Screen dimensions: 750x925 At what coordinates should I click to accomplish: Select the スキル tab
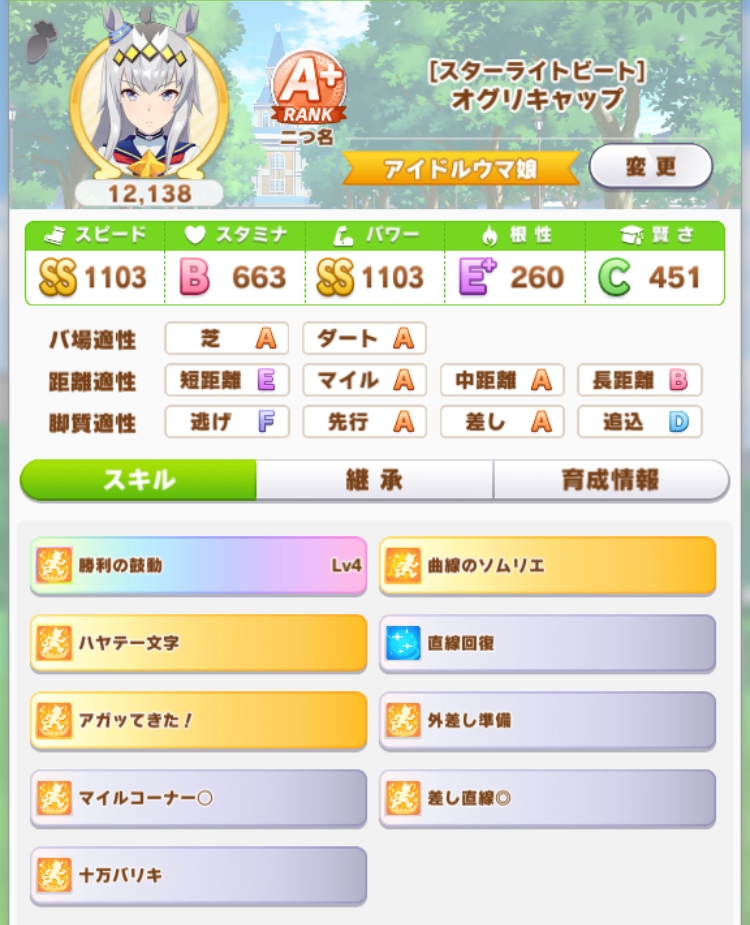tap(139, 480)
